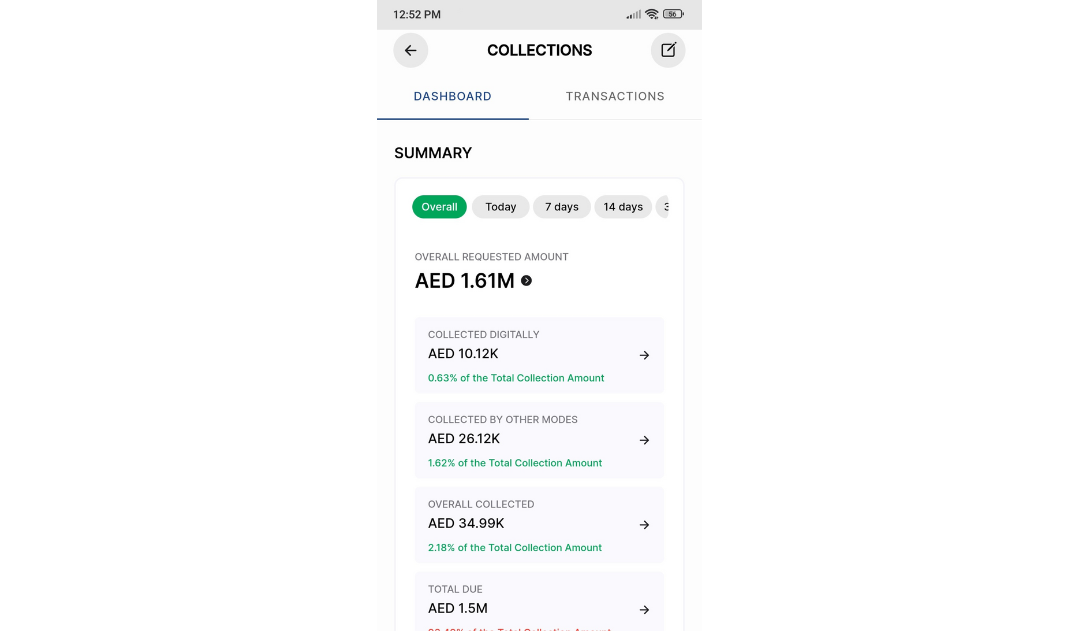
Task: Go back from the Collections screen
Action: coord(410,51)
